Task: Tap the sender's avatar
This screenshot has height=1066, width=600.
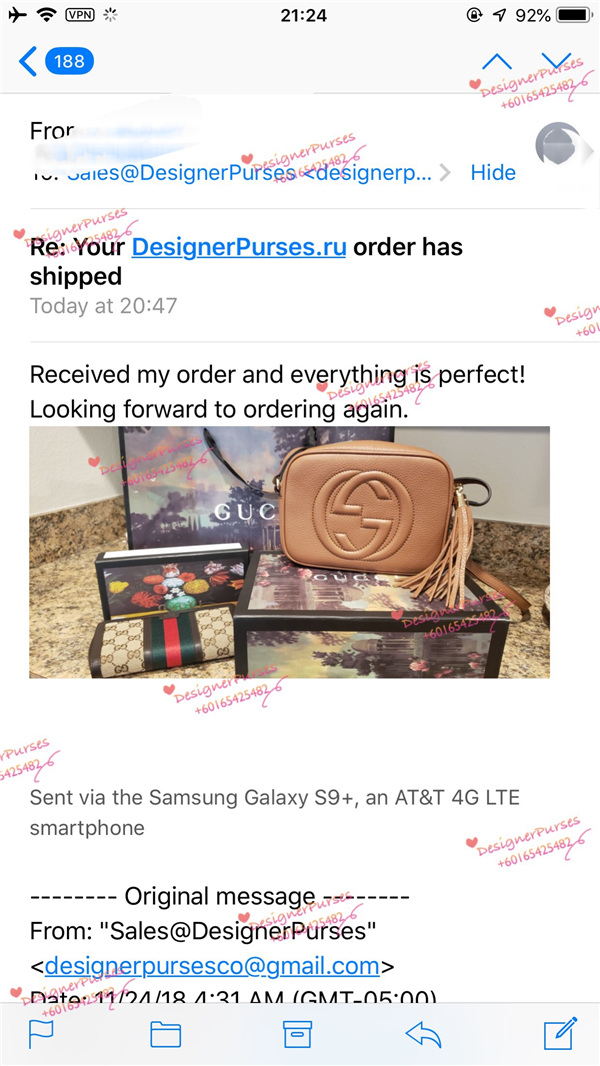Action: pyautogui.click(x=557, y=146)
